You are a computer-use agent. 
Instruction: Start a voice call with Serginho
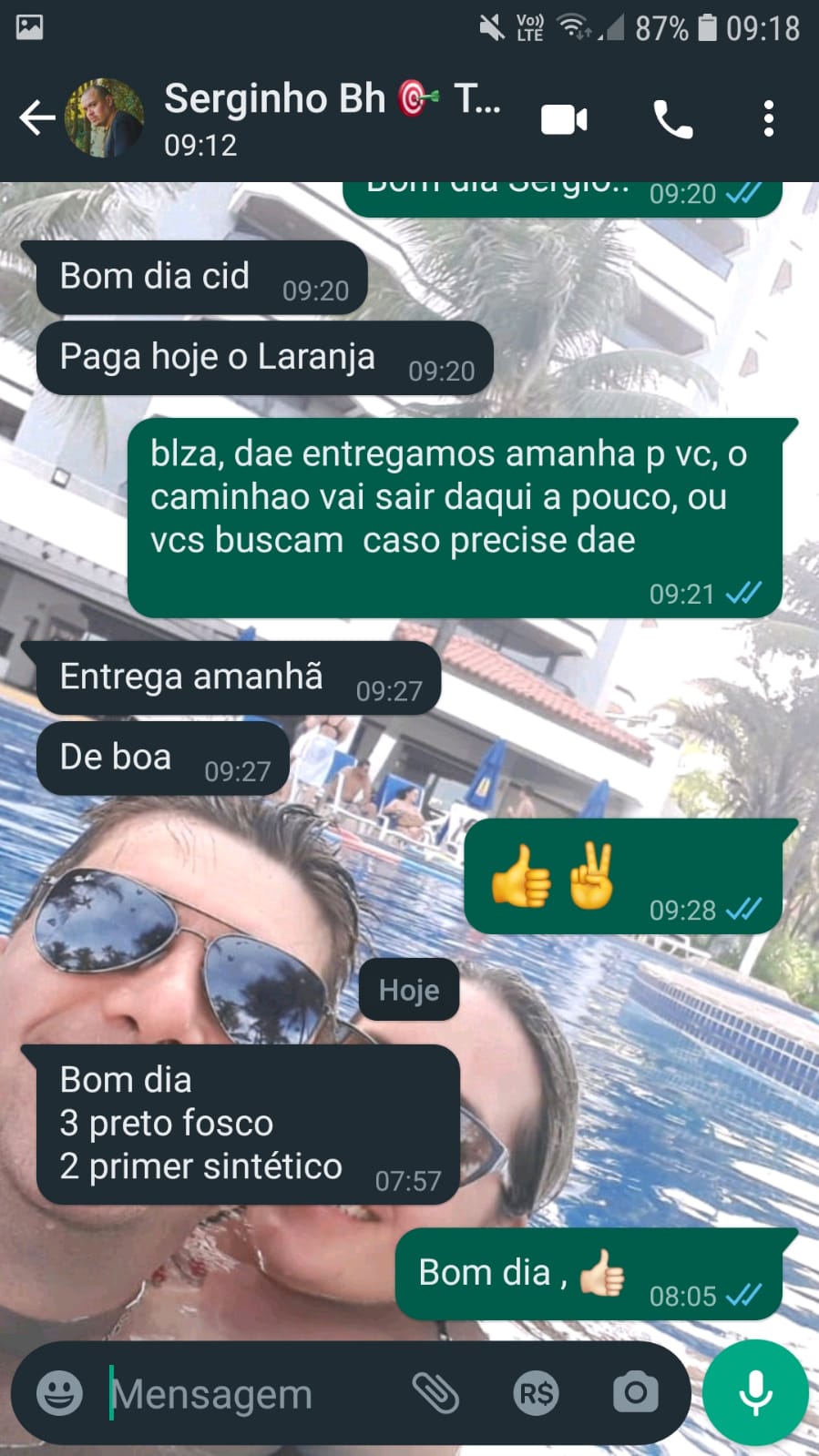pos(673,119)
